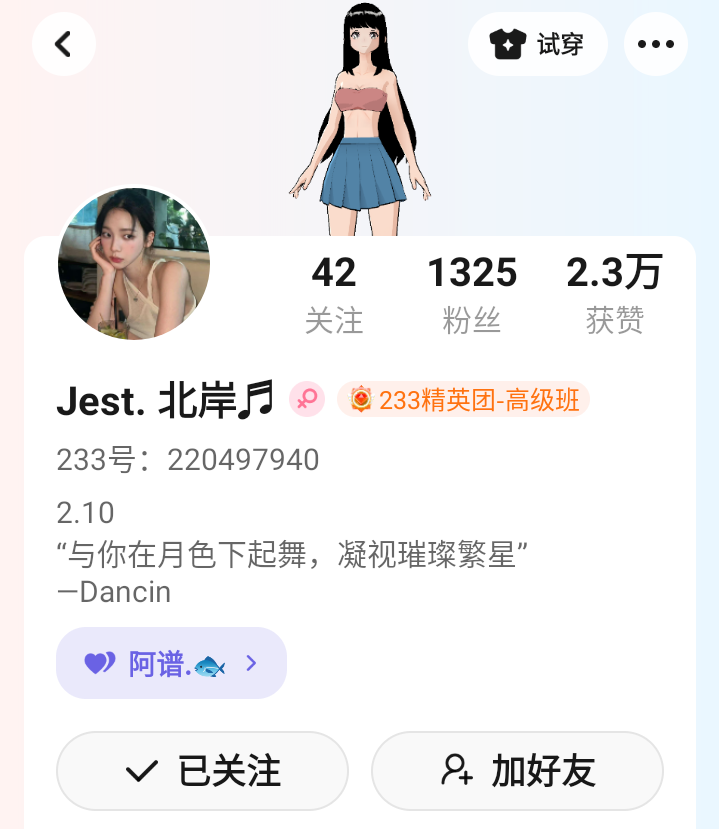Tap 已关注 to unfollow
This screenshot has width=719, height=829.
[x=202, y=771]
